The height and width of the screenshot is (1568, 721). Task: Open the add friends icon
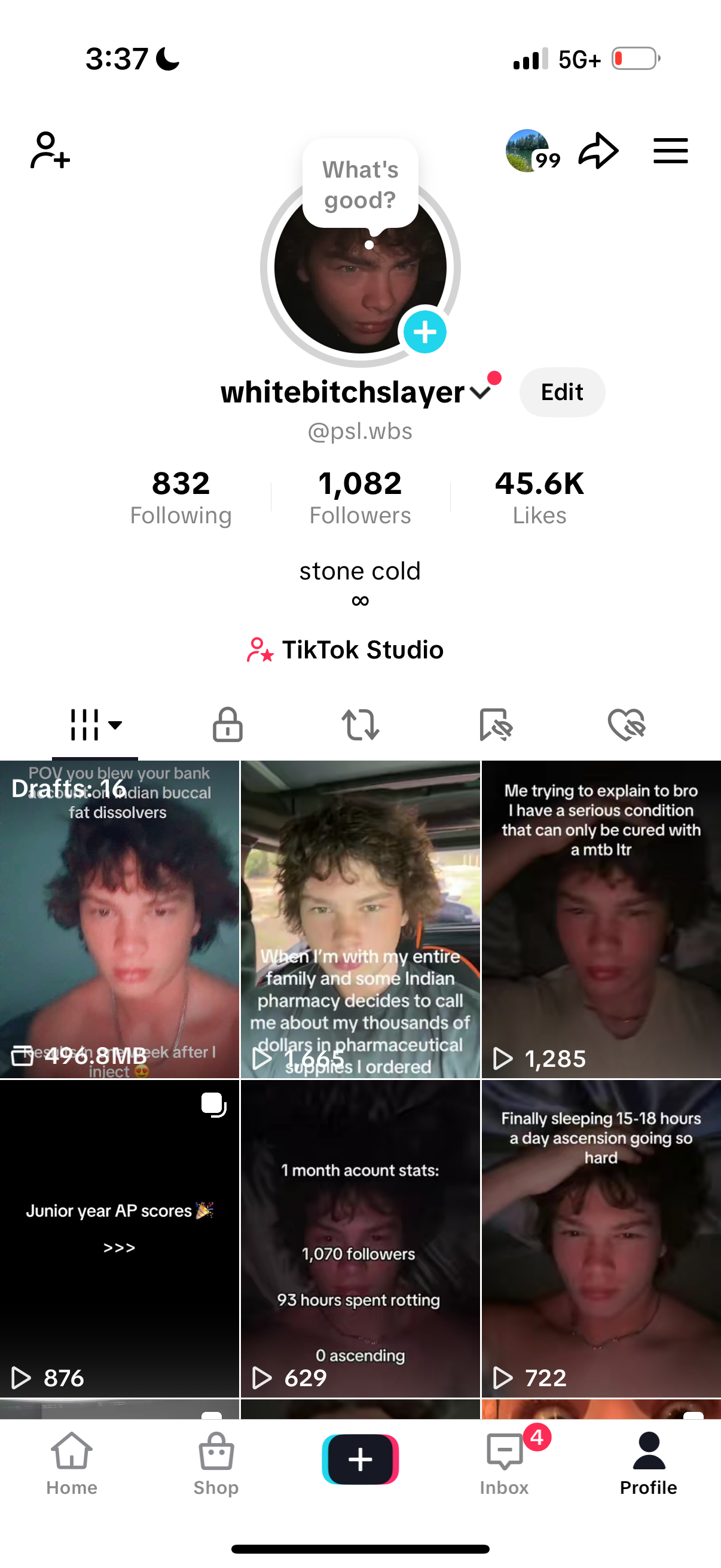(x=50, y=150)
